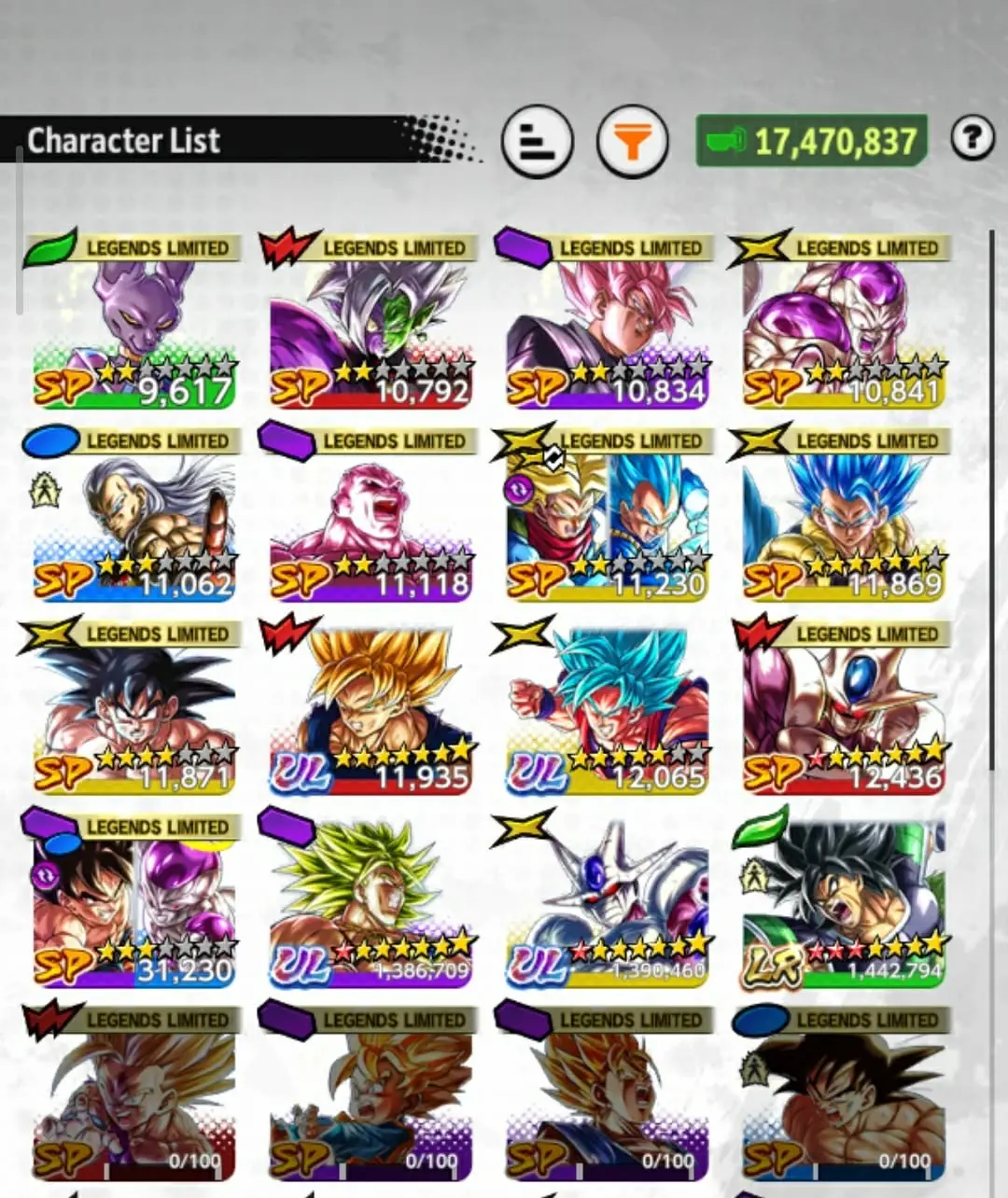Open the character with power 11,062
Viewport: 1008px width, 1198px height.
(131, 515)
